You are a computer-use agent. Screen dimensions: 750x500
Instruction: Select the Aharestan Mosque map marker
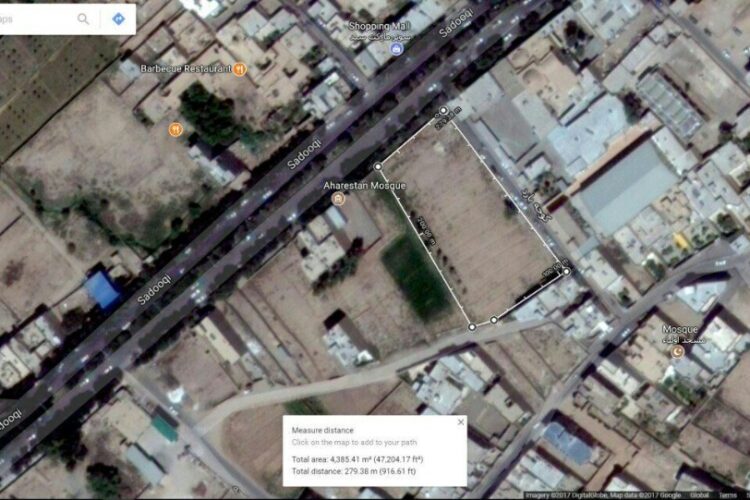pyautogui.click(x=338, y=199)
